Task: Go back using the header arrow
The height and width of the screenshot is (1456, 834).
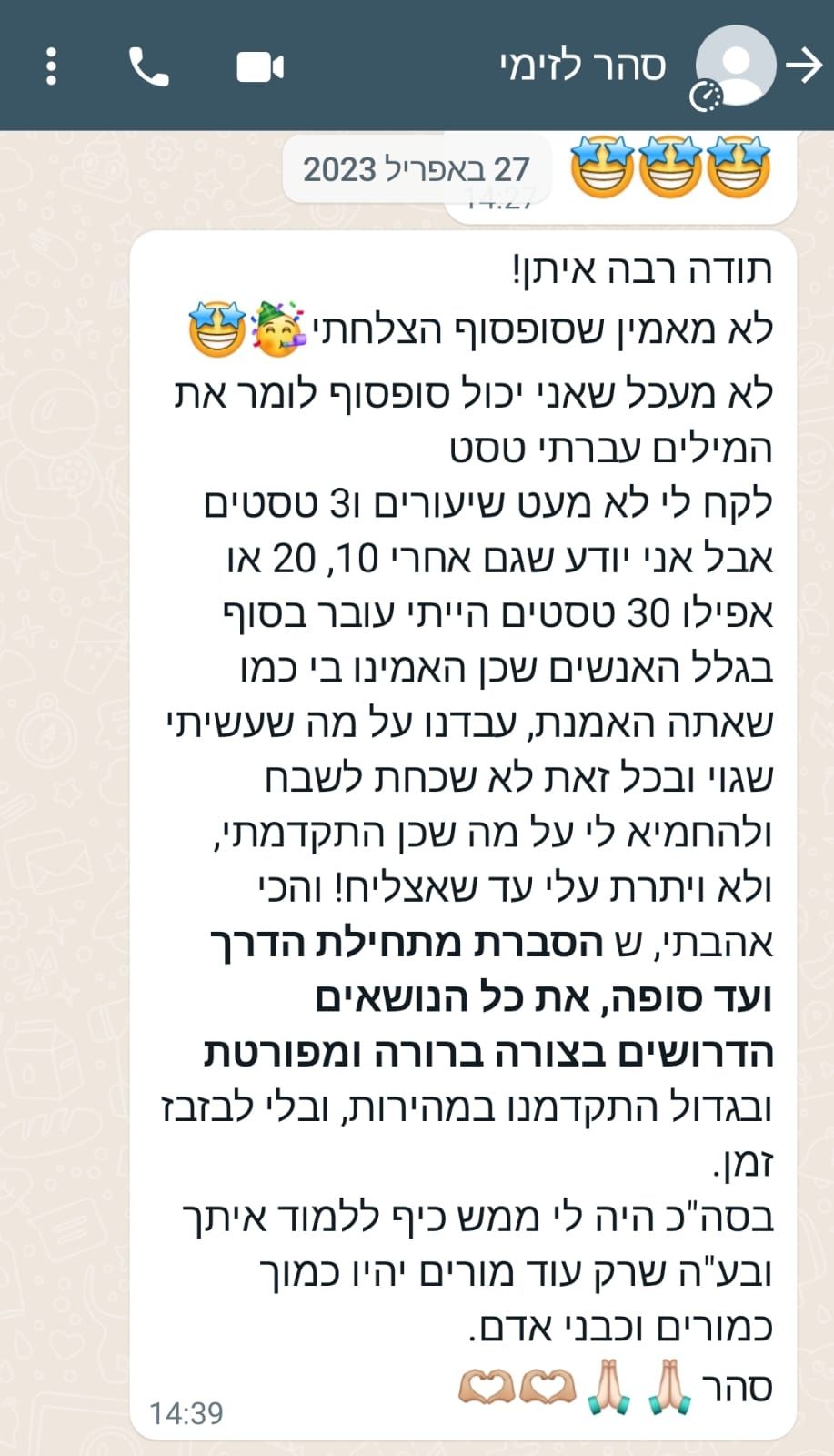Action: (x=804, y=66)
